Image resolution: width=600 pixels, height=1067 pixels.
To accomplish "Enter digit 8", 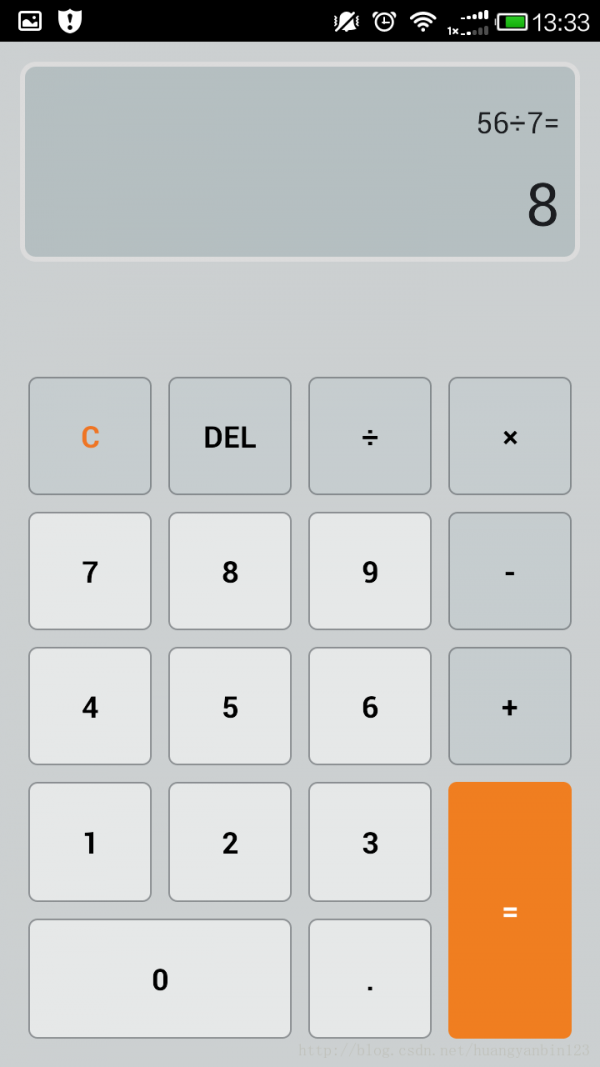I will click(230, 571).
